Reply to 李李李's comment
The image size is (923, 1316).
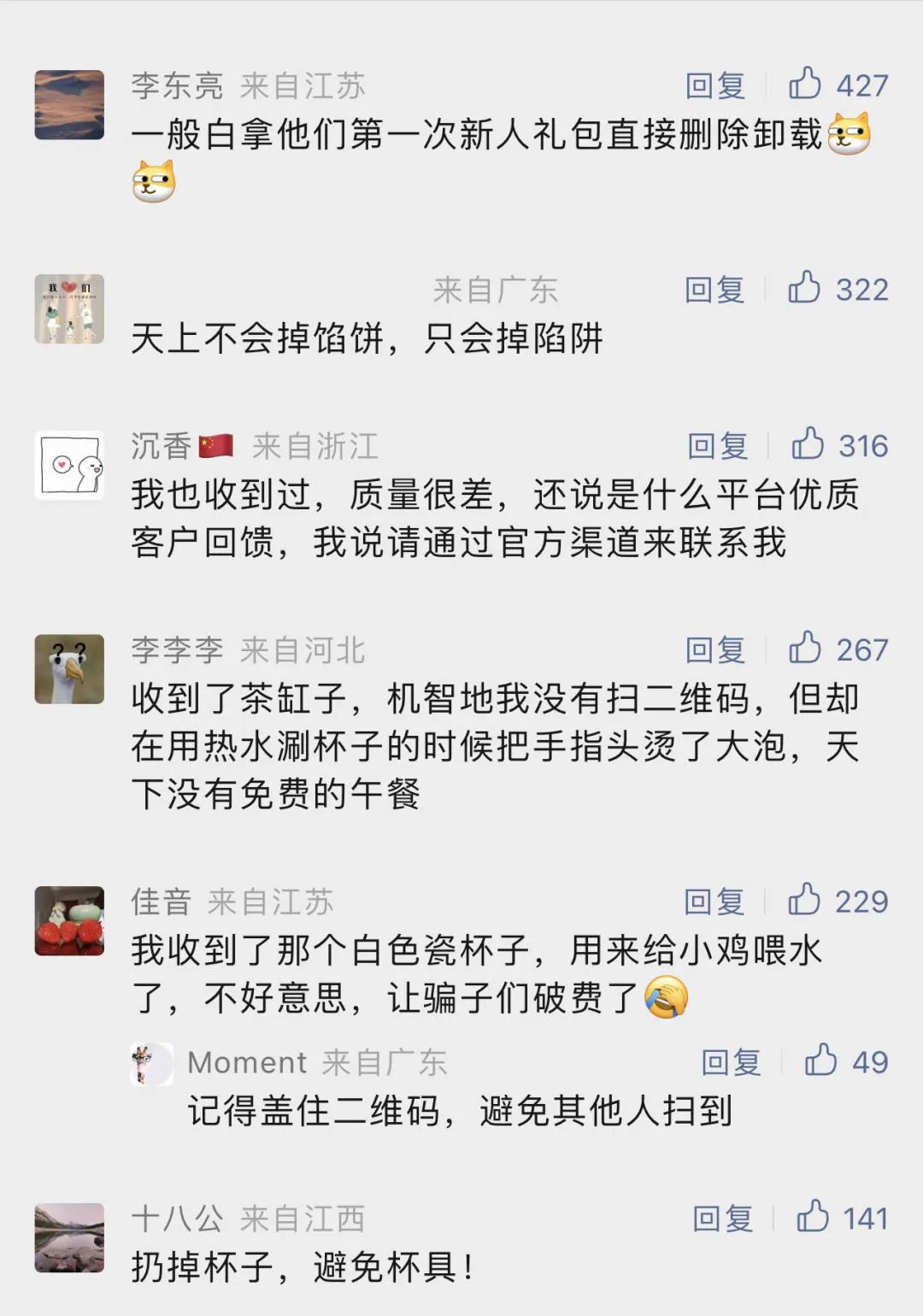pyautogui.click(x=715, y=649)
